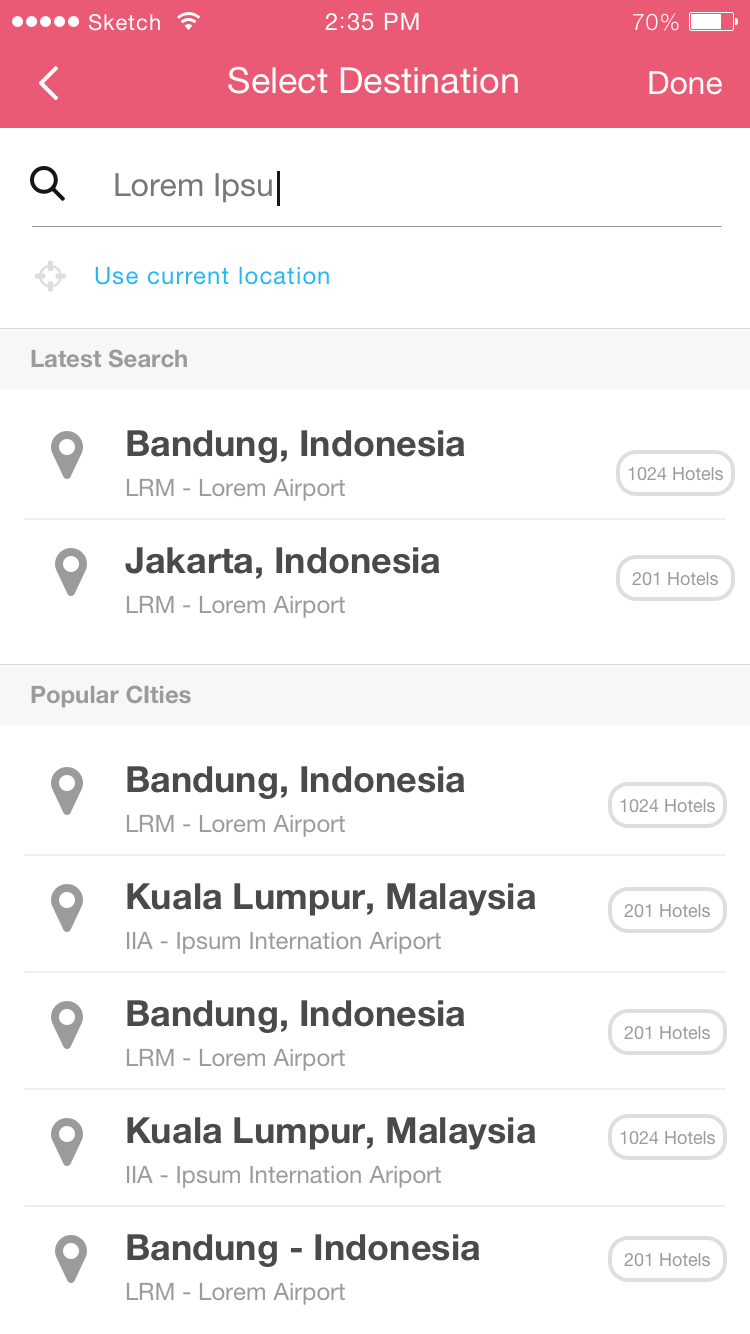Select Bandung, Indonesia under Latest Search
The image size is (750, 1334).
295,462
